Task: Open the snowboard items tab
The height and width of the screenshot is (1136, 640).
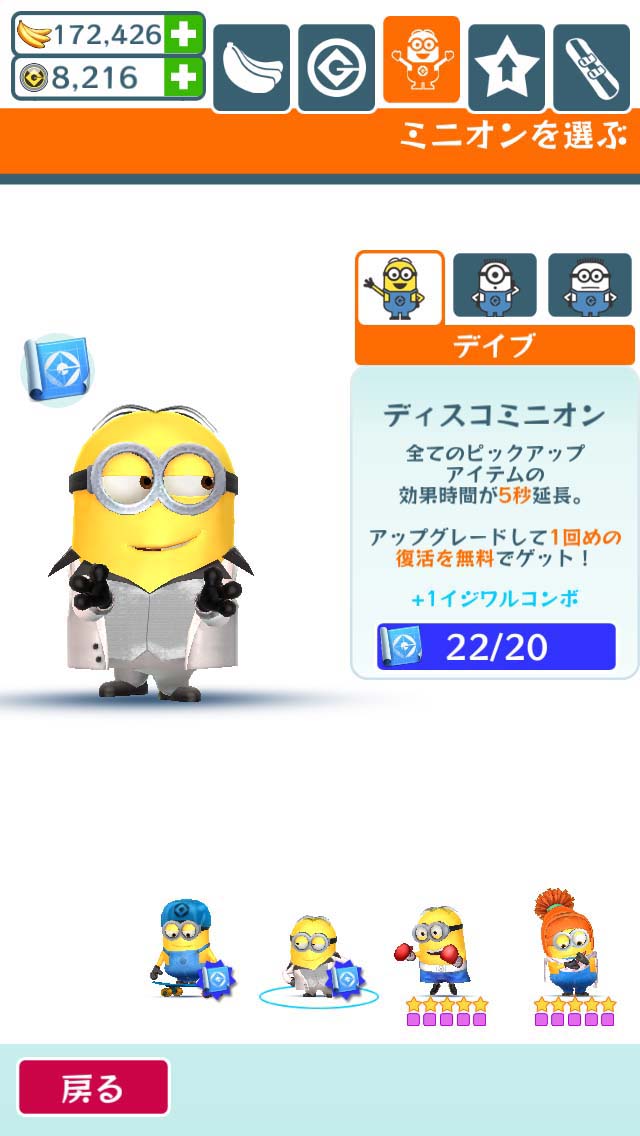Action: pyautogui.click(x=591, y=67)
